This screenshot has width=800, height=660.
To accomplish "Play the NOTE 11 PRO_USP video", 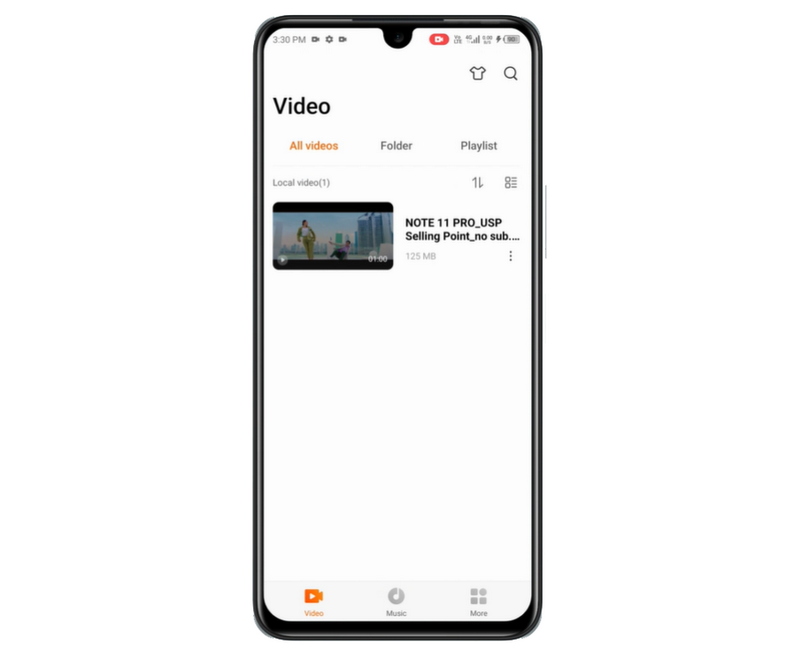I will pyautogui.click(x=333, y=236).
